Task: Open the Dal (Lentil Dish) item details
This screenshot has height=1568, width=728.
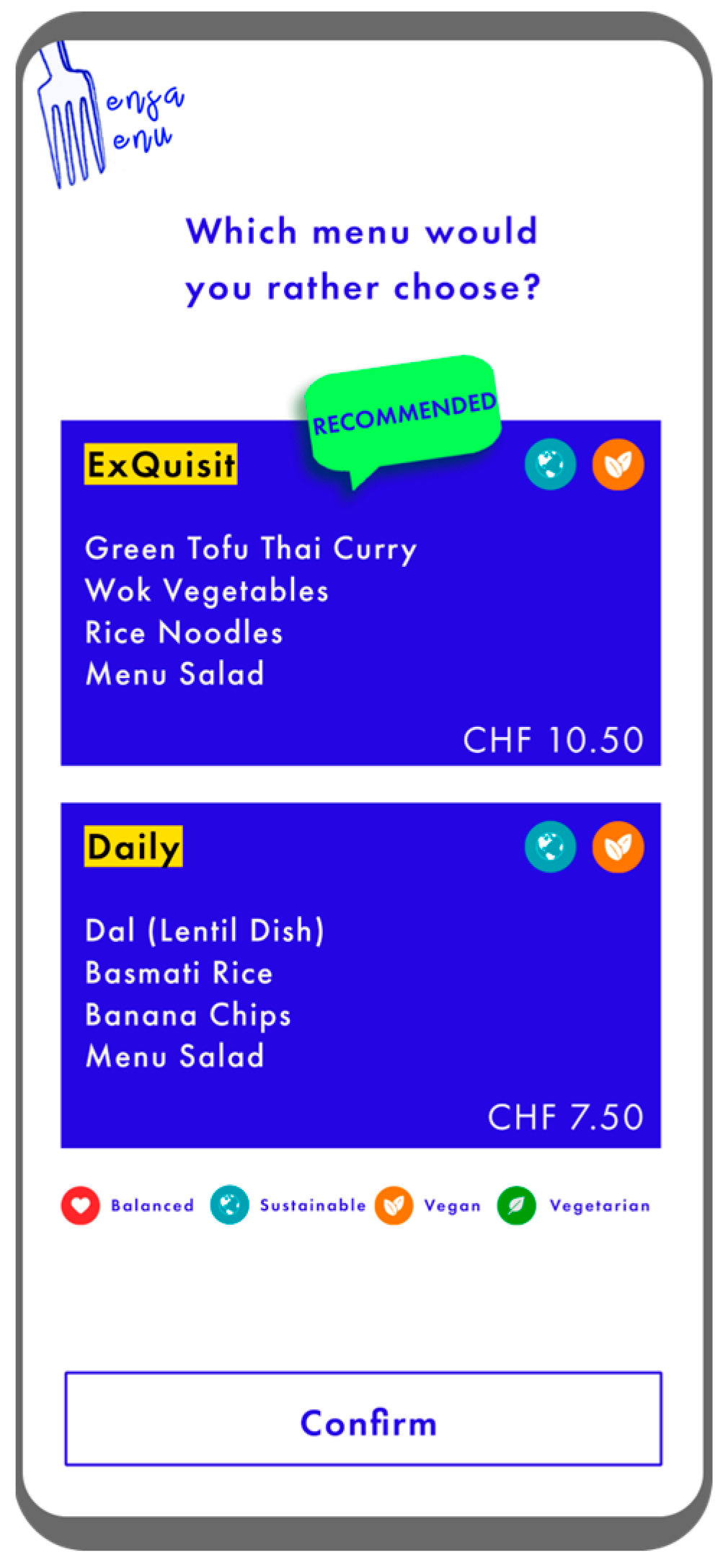Action: (204, 930)
